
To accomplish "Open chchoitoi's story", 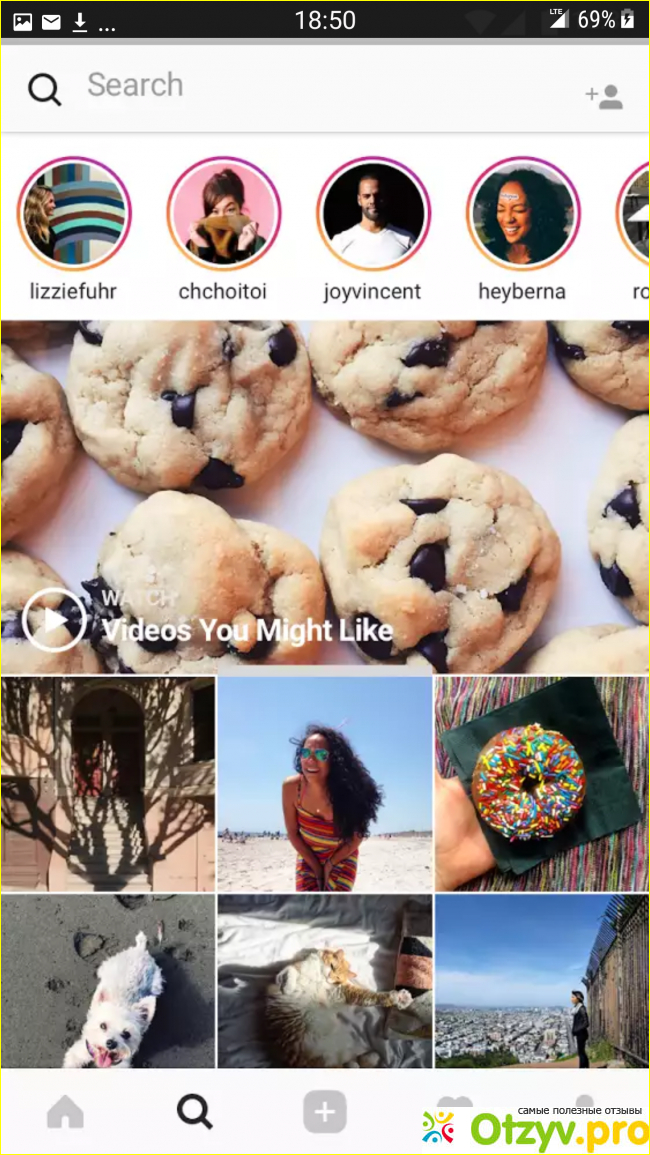I will tap(224, 214).
